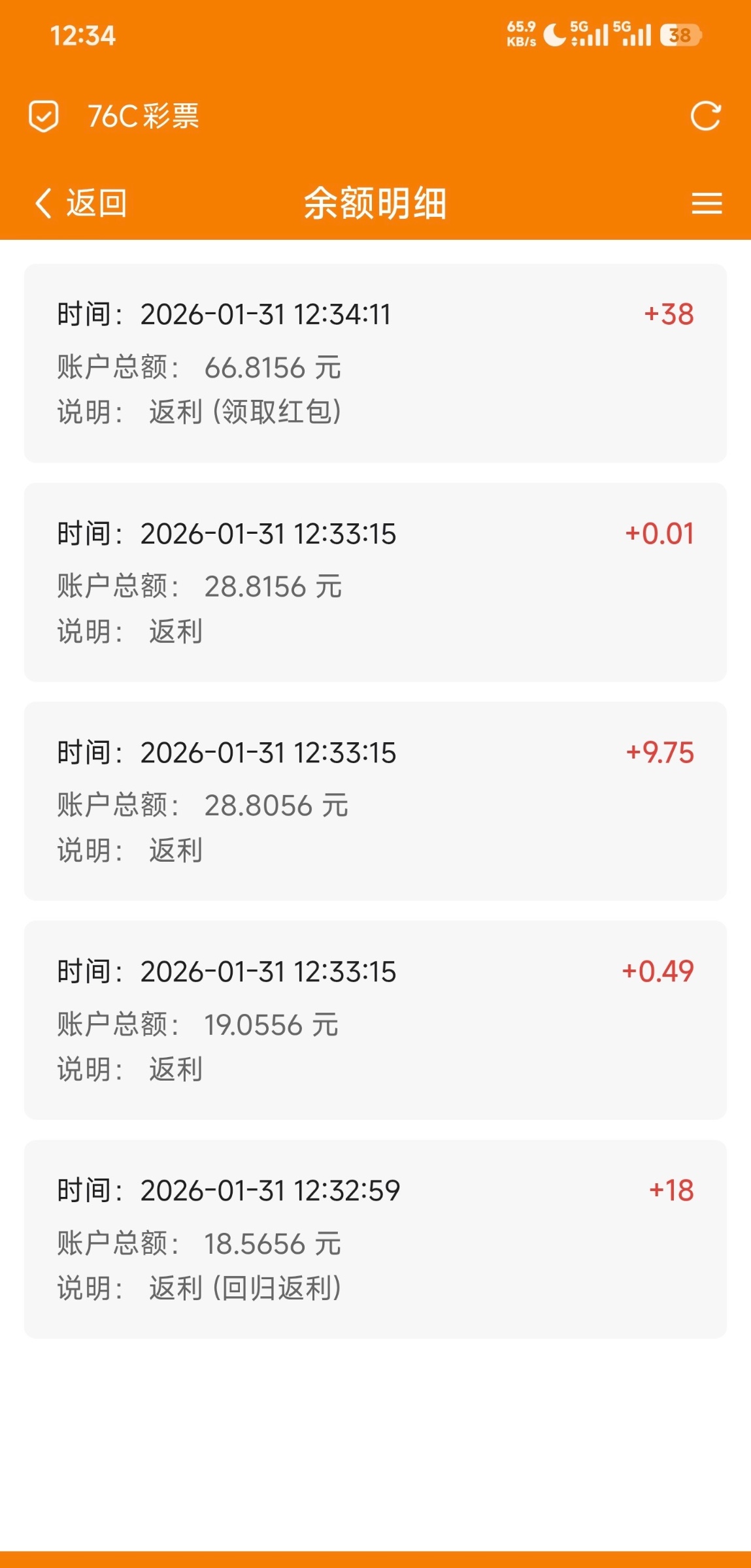This screenshot has width=751, height=1568.
Task: Refresh the page with the reload icon
Action: 705,117
